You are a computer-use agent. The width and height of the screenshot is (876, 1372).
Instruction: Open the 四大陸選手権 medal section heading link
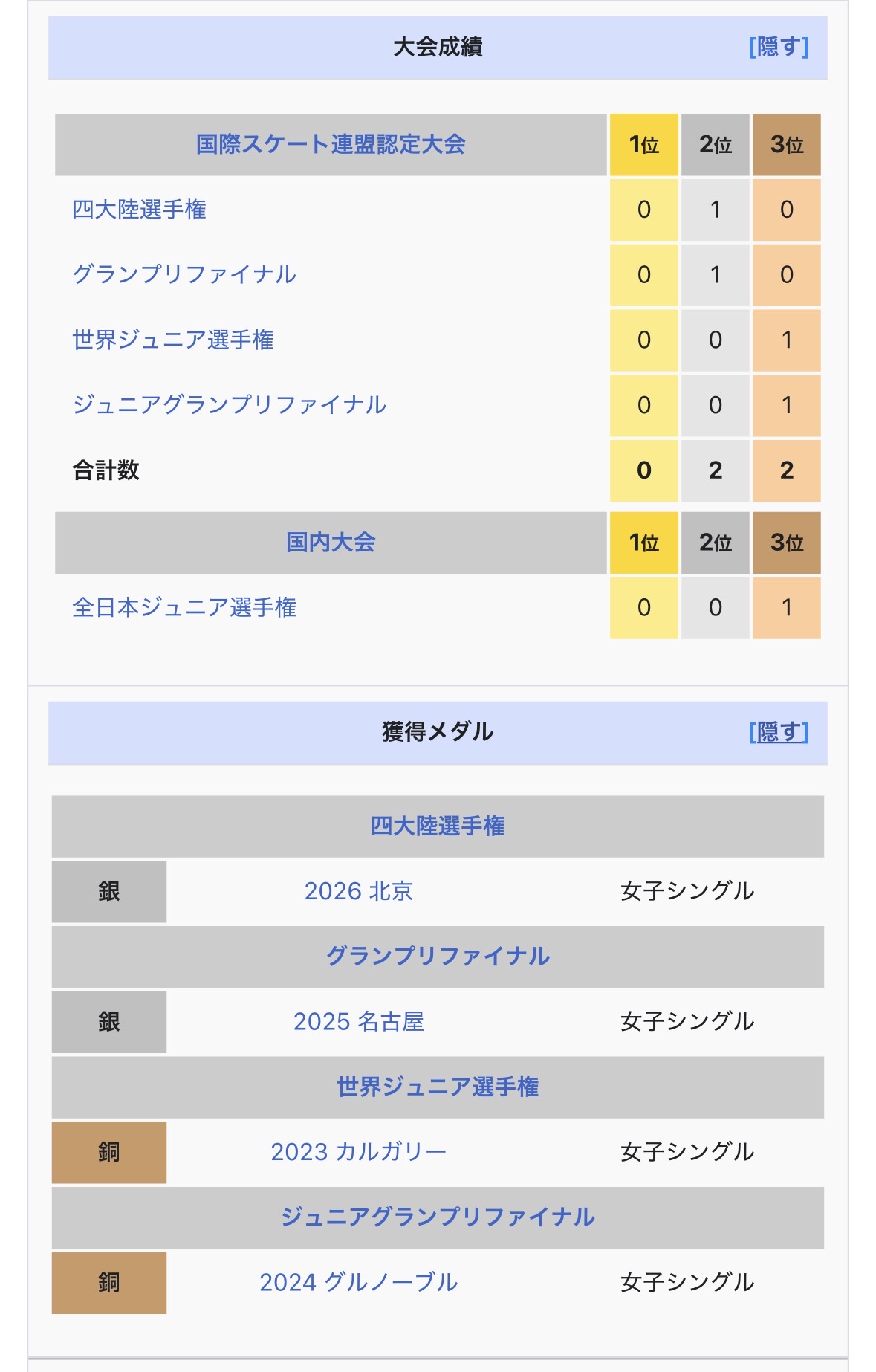[x=438, y=826]
